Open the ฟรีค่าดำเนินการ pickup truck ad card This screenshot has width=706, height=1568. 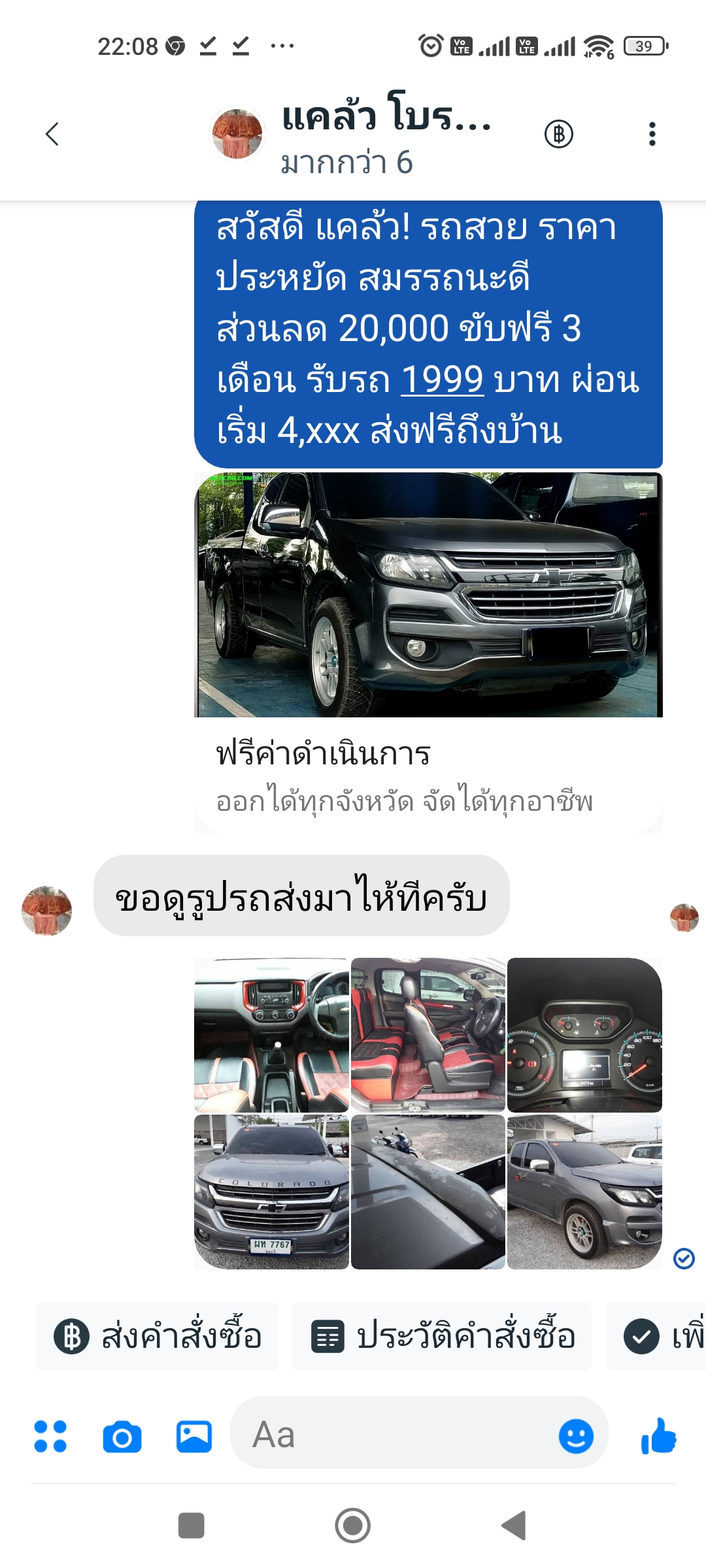click(428, 652)
